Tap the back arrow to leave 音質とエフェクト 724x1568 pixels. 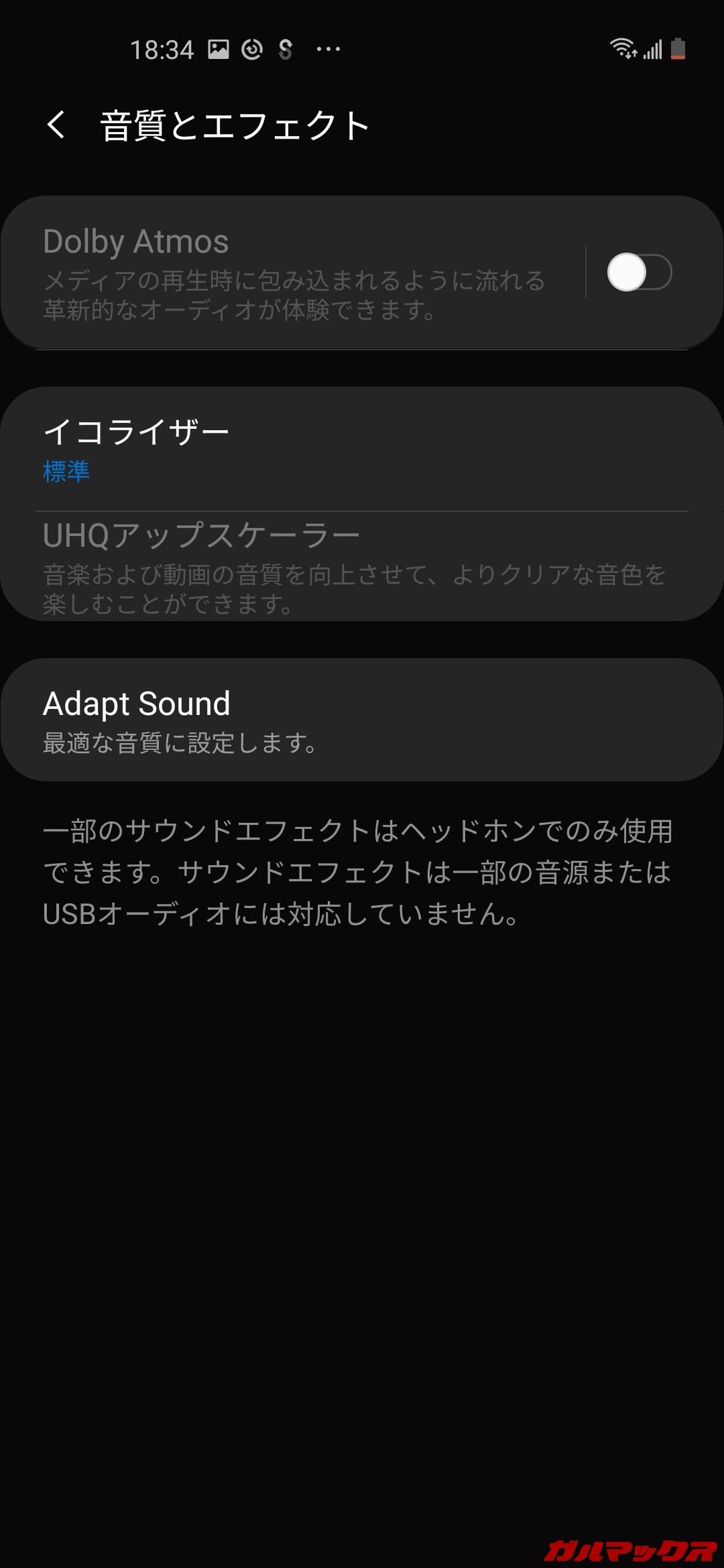point(56,125)
